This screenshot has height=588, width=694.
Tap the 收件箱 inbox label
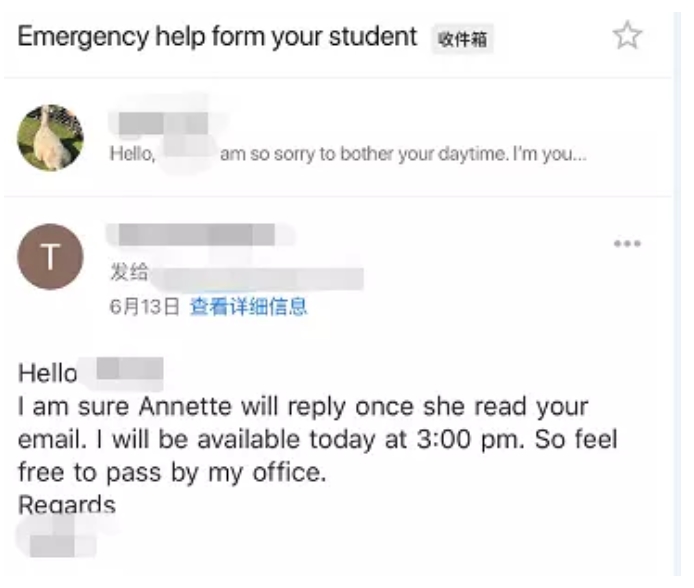(462, 40)
